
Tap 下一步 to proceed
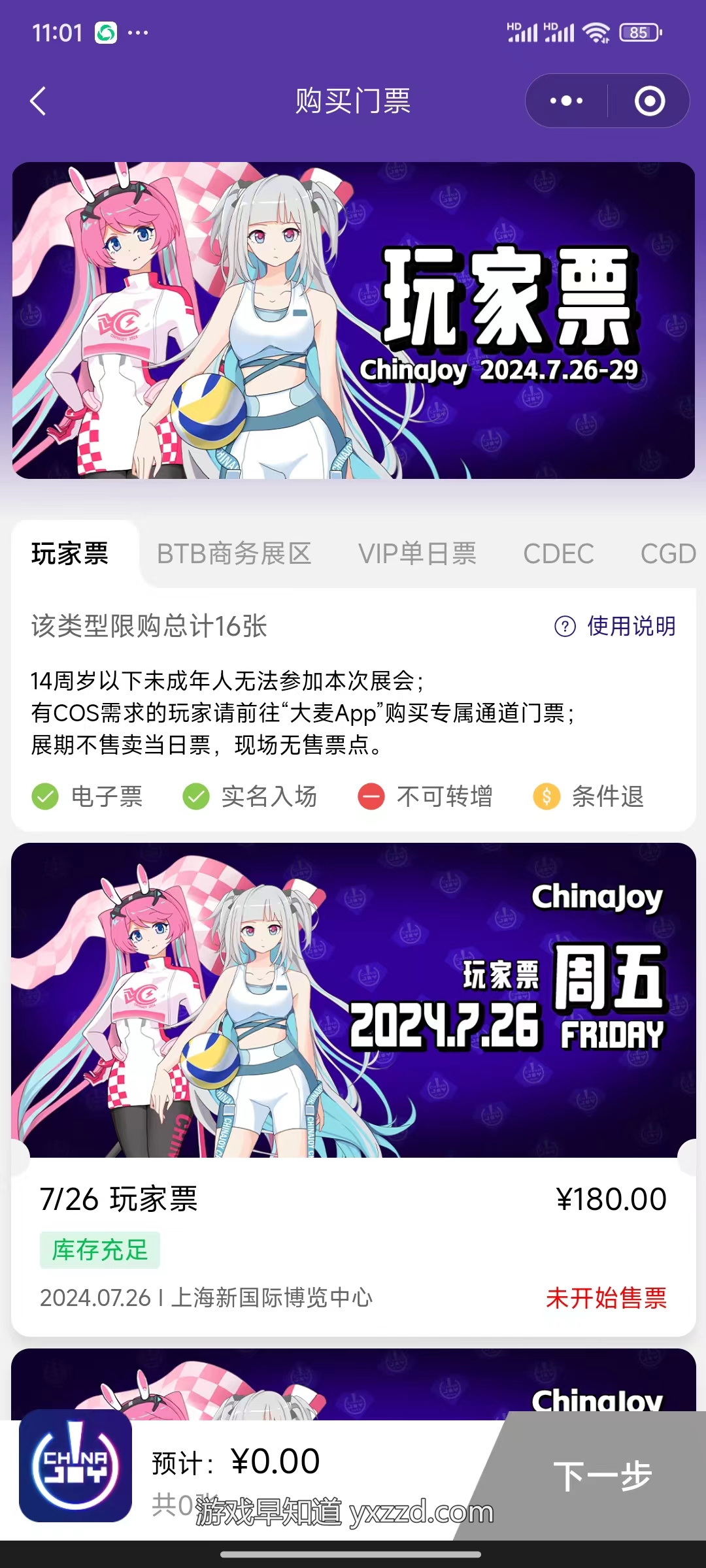click(601, 1475)
